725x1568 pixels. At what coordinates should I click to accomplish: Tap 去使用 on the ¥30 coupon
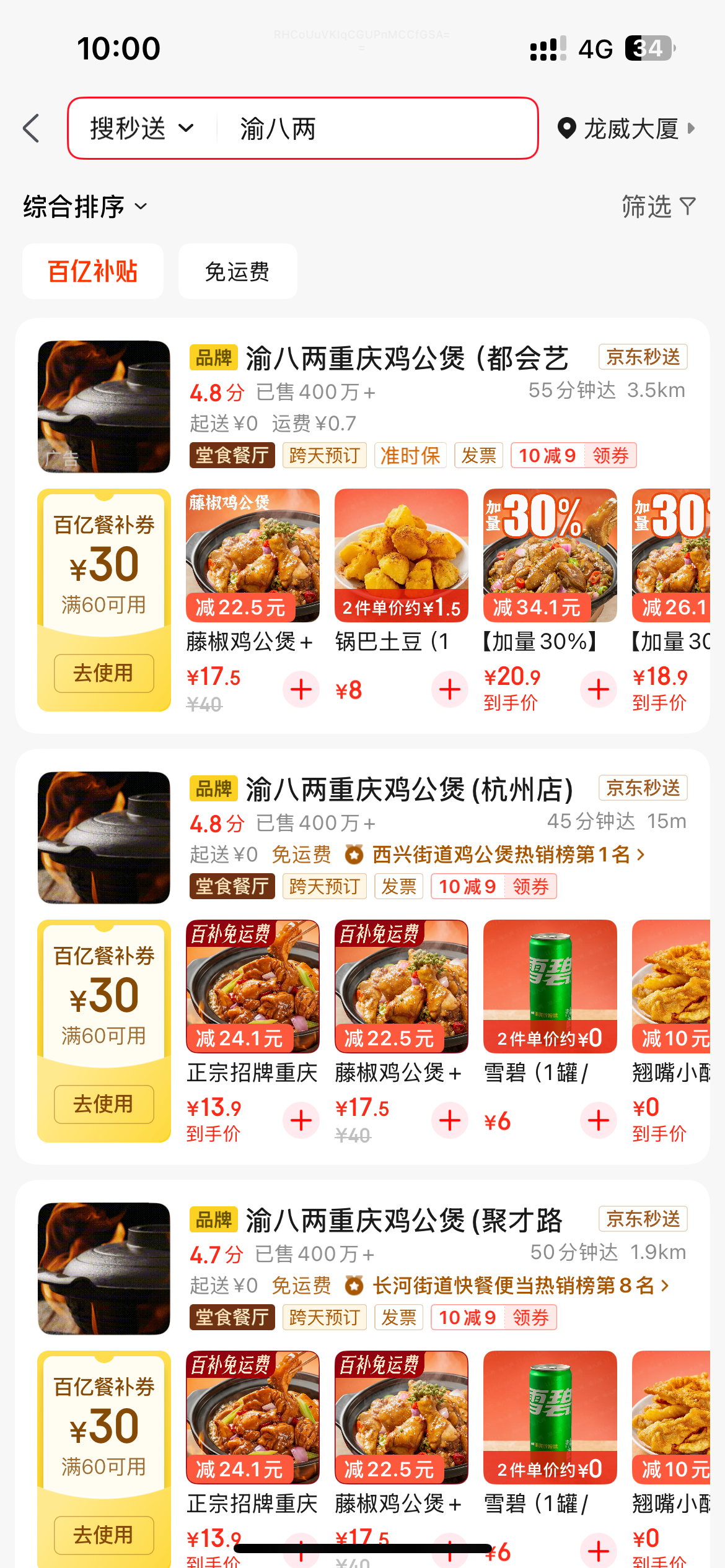click(x=103, y=674)
